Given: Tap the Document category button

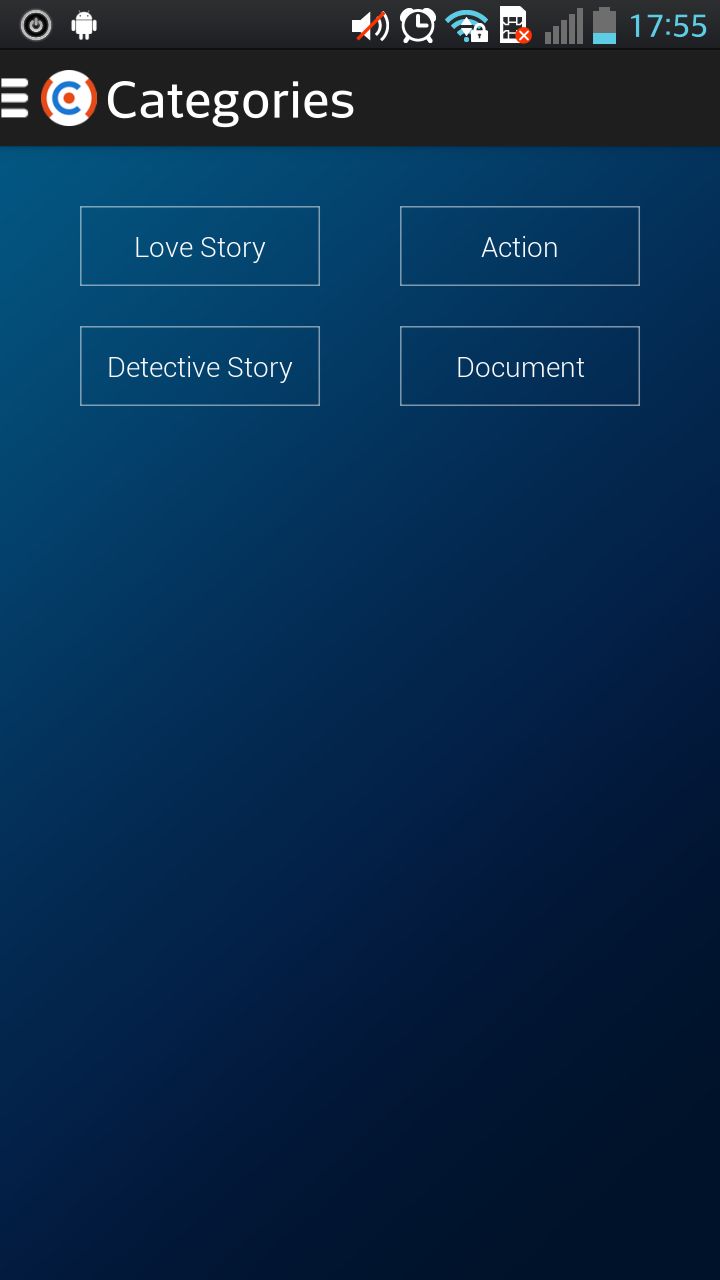Looking at the screenshot, I should pyautogui.click(x=520, y=366).
